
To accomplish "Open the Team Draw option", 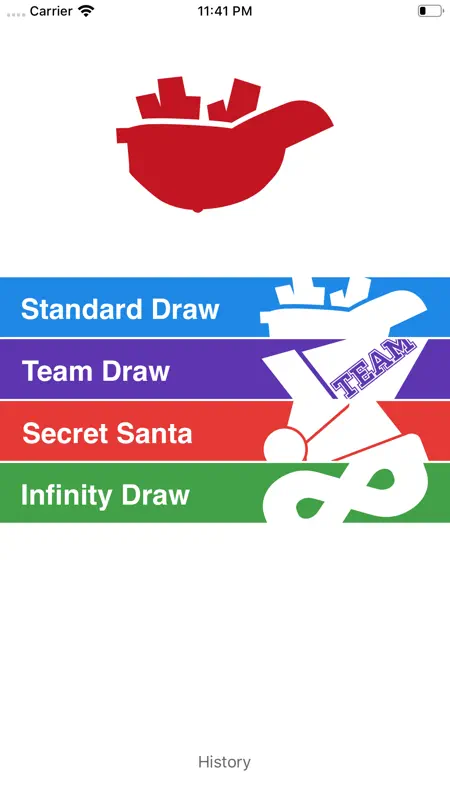I will coord(225,369).
